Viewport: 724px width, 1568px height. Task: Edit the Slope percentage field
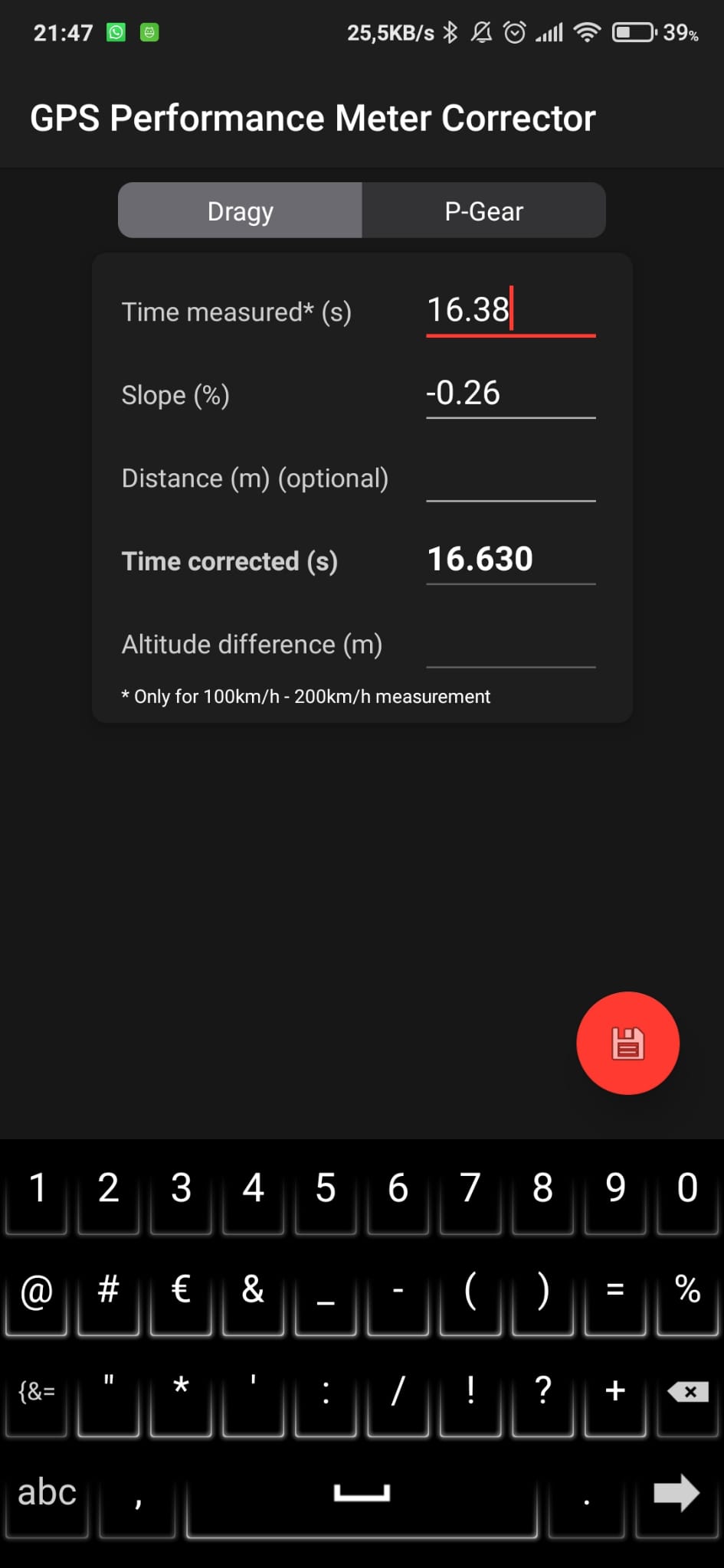509,394
